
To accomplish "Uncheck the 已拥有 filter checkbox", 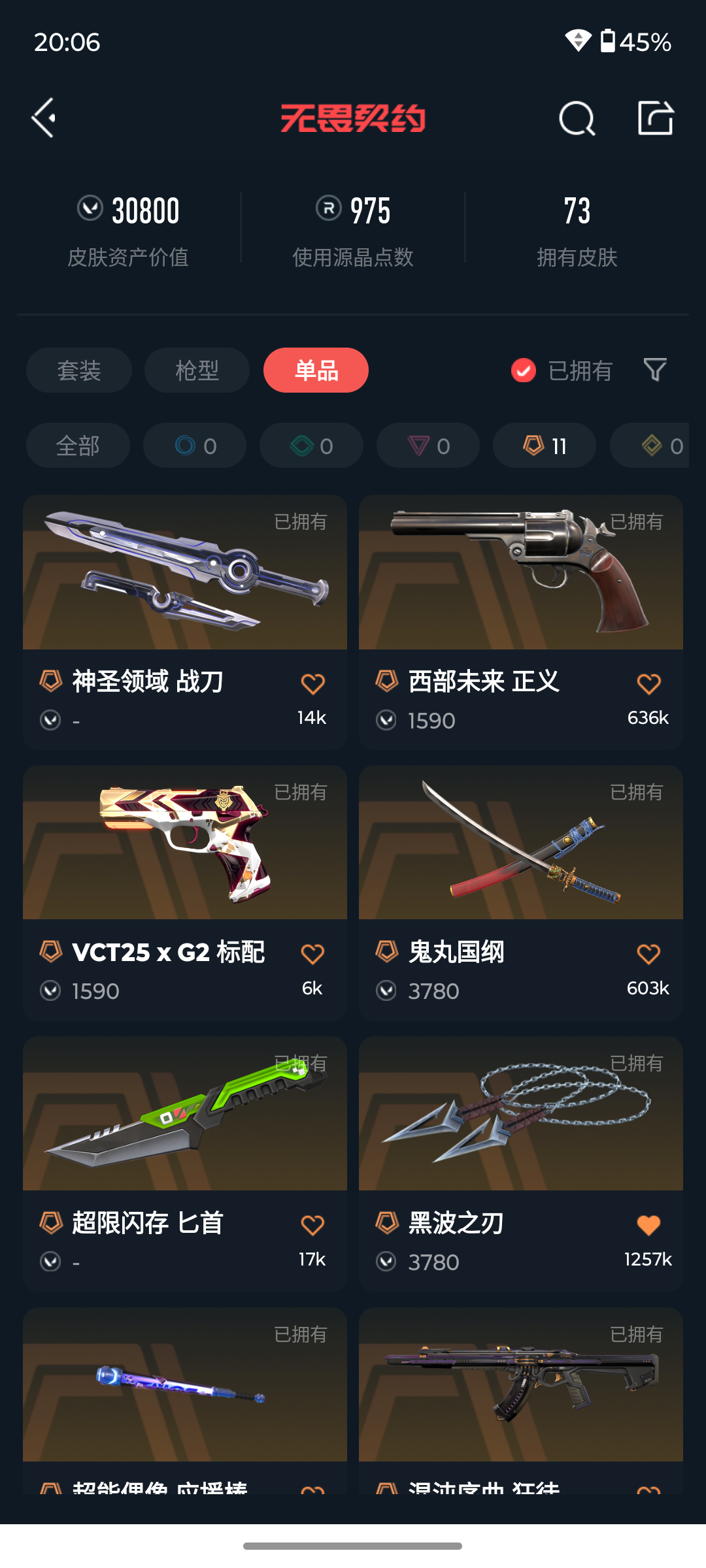I will coord(523,370).
